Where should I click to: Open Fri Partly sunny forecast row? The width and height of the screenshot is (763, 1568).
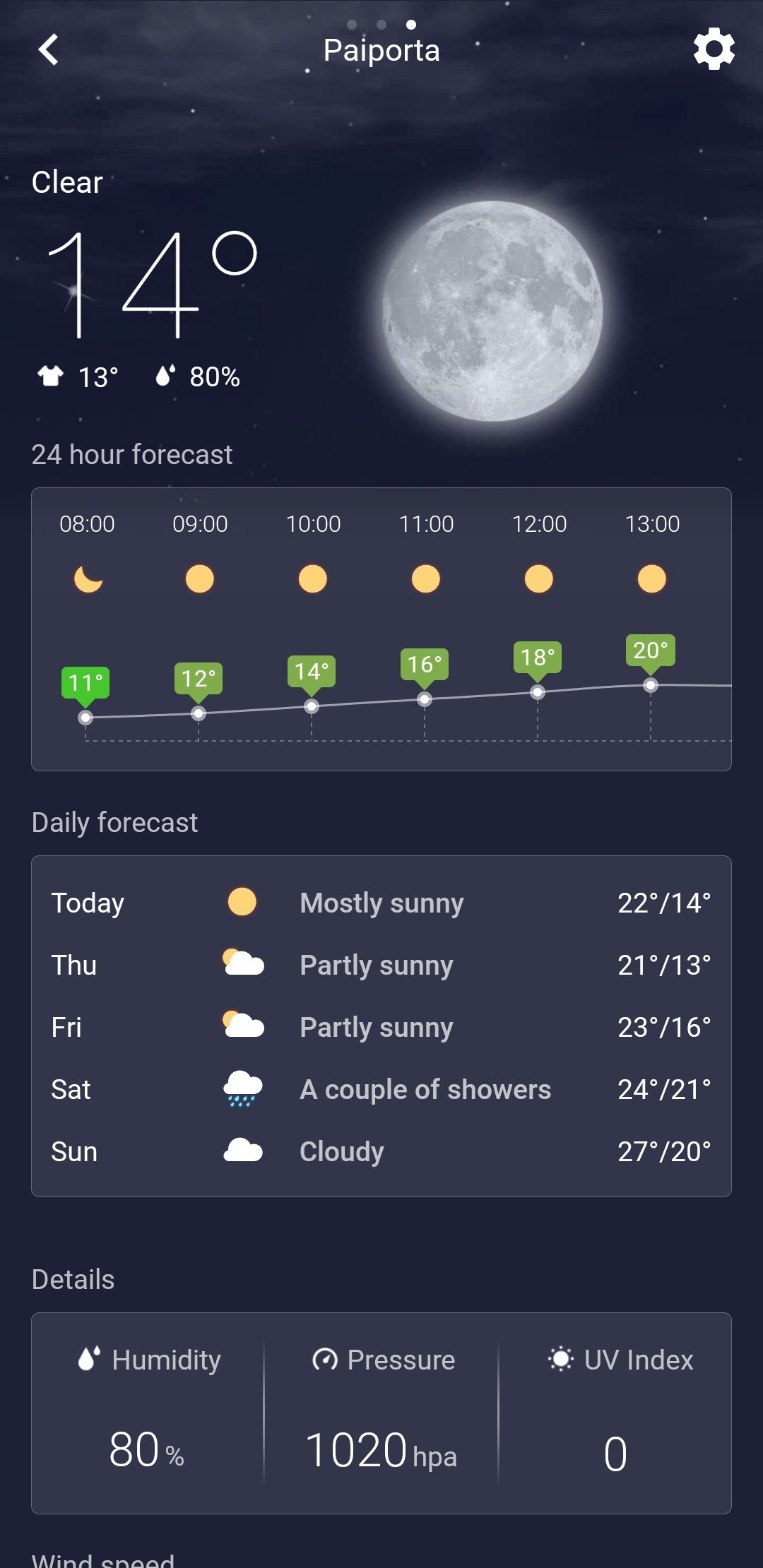381,1027
